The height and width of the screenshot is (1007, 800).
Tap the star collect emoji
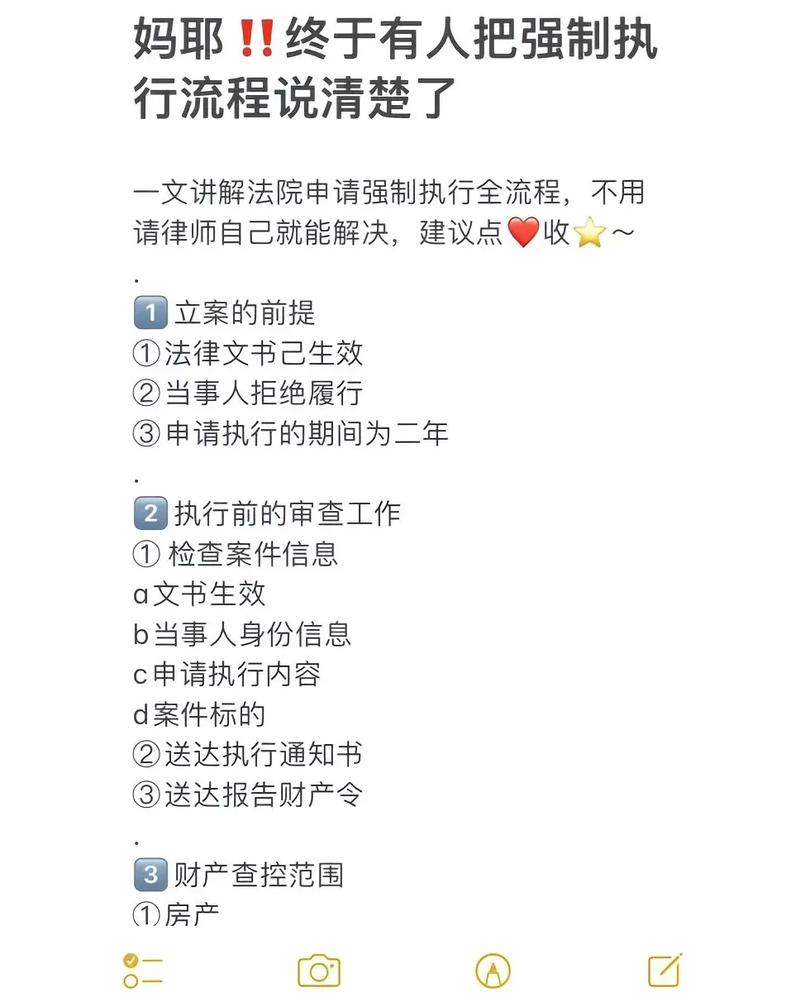(x=590, y=234)
